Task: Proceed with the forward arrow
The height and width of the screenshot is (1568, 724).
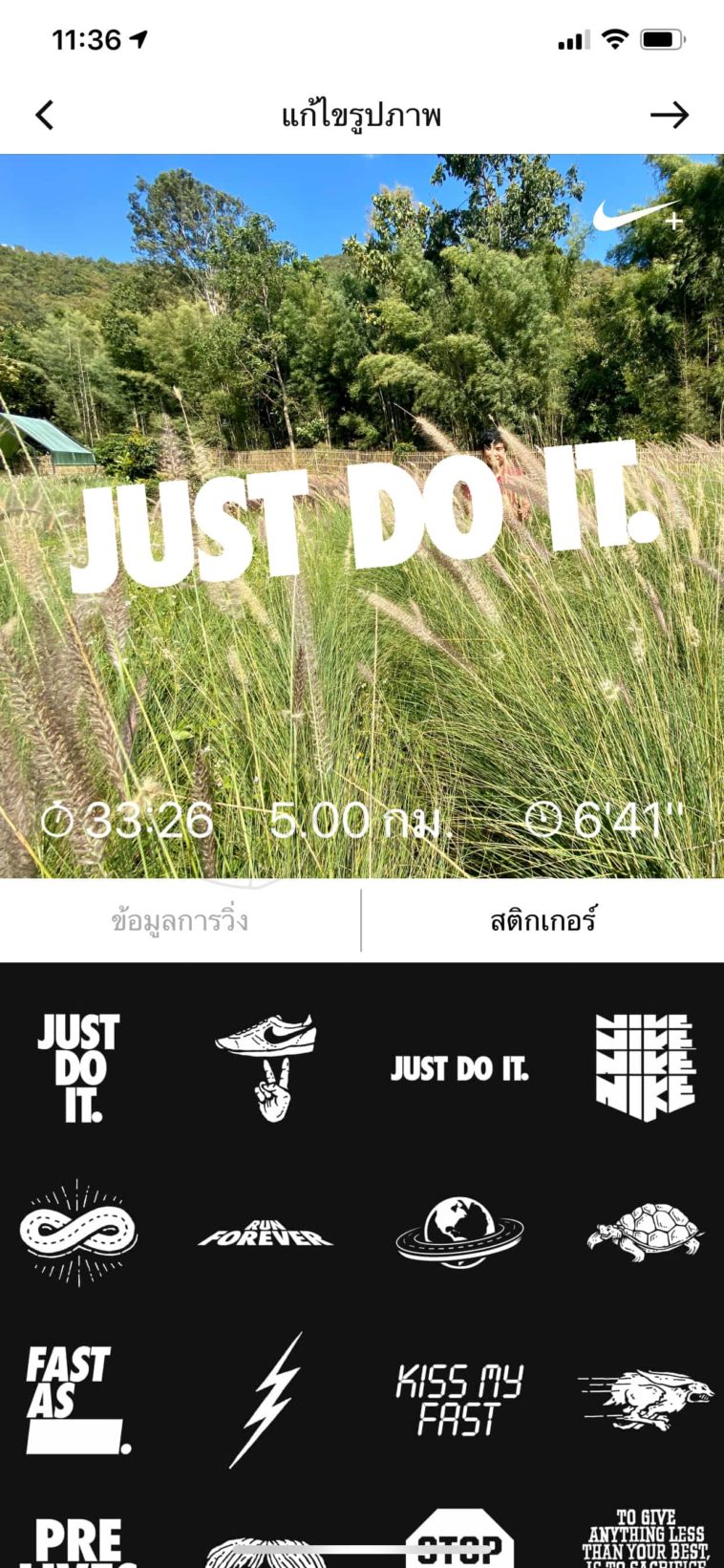Action: [x=669, y=116]
